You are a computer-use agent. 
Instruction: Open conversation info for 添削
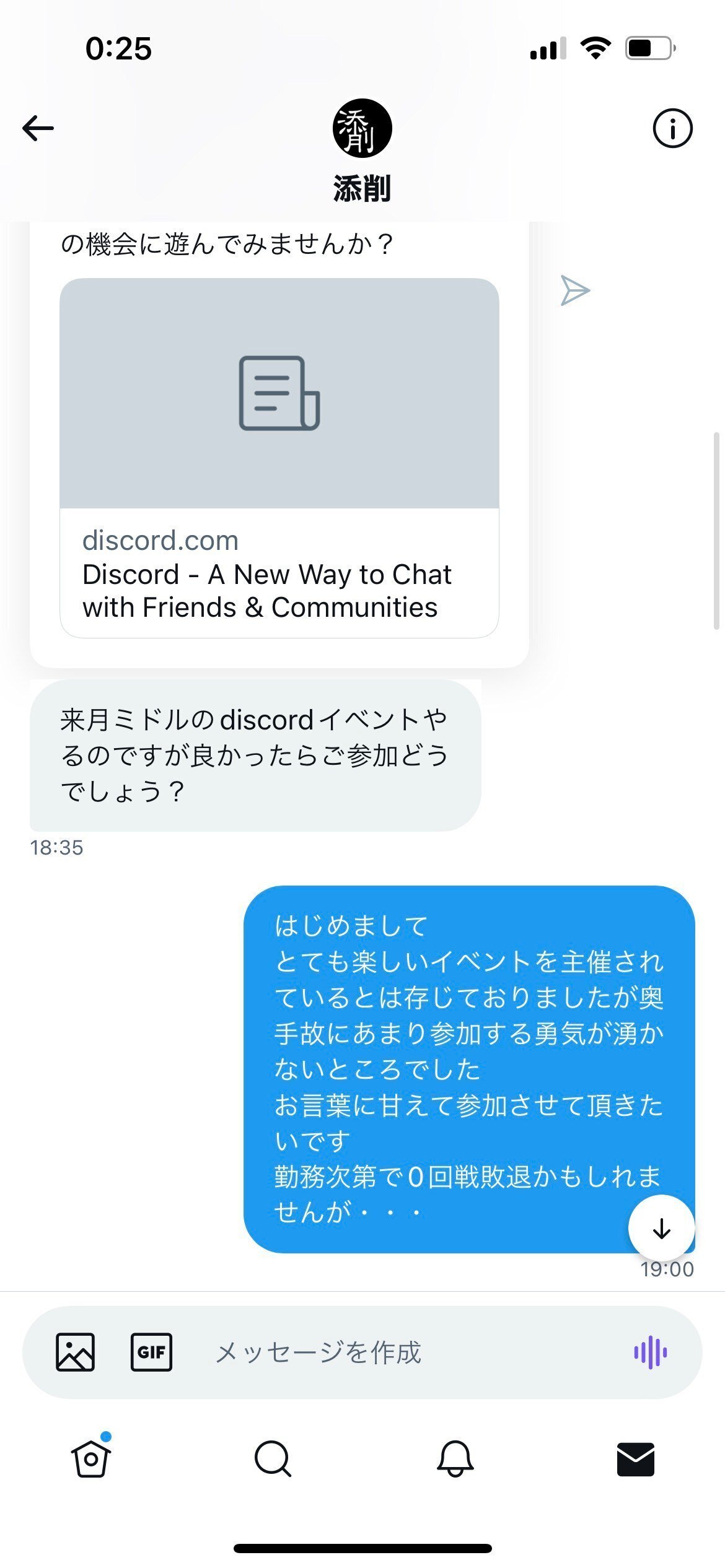[672, 128]
